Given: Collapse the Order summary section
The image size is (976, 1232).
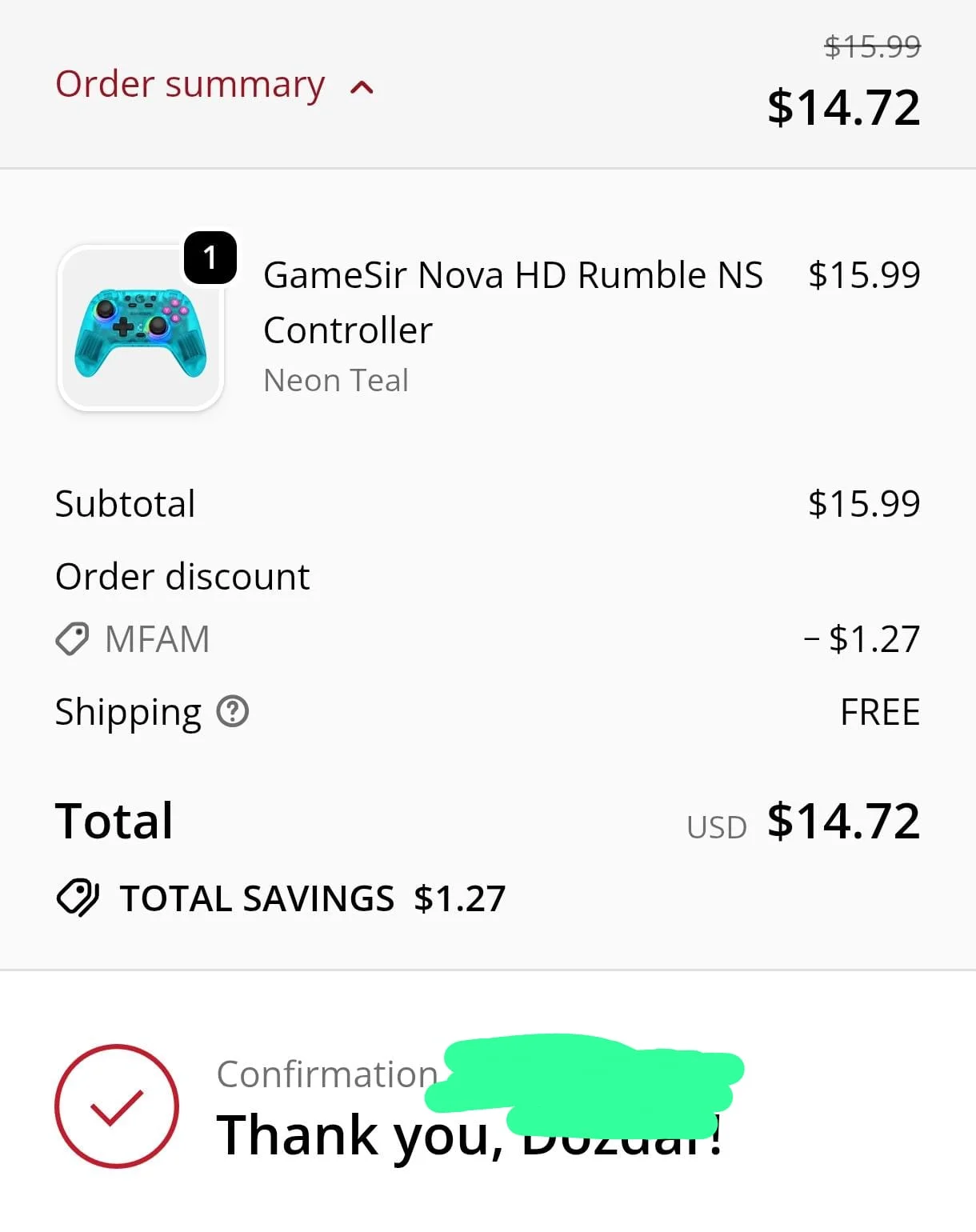Looking at the screenshot, I should 214,85.
